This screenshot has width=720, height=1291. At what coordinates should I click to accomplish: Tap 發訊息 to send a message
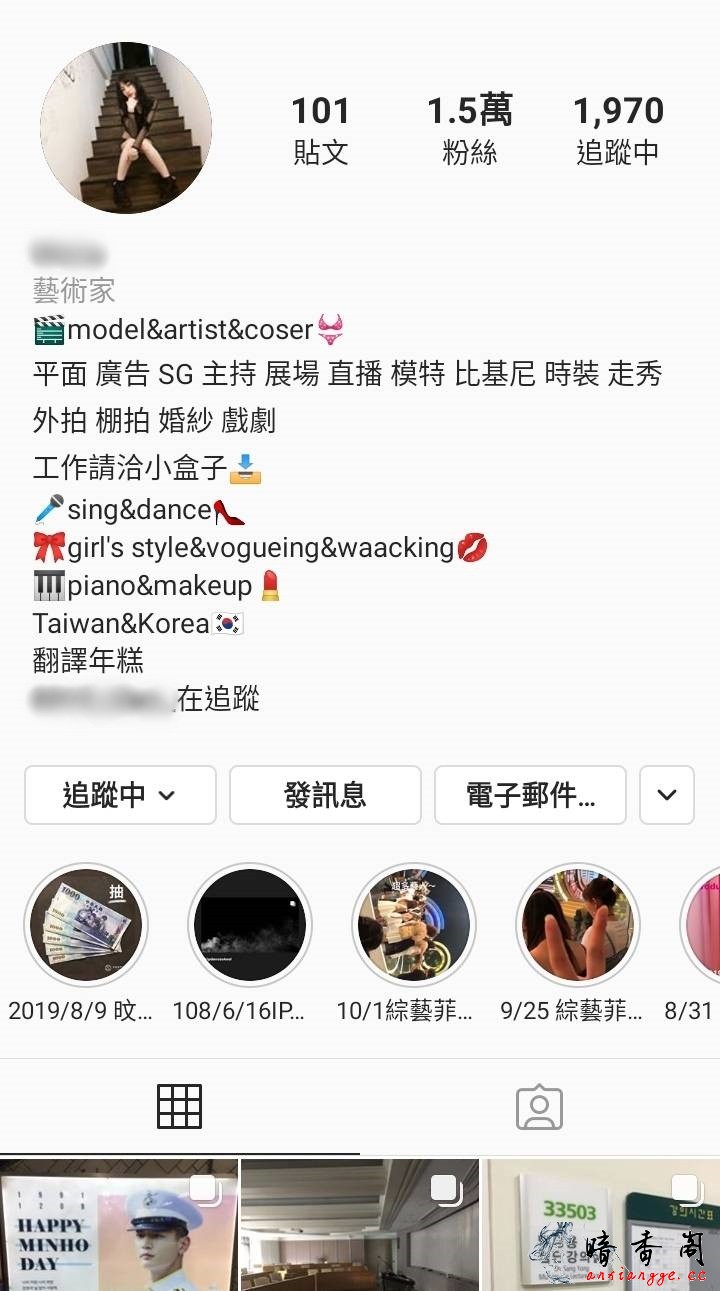click(x=325, y=795)
